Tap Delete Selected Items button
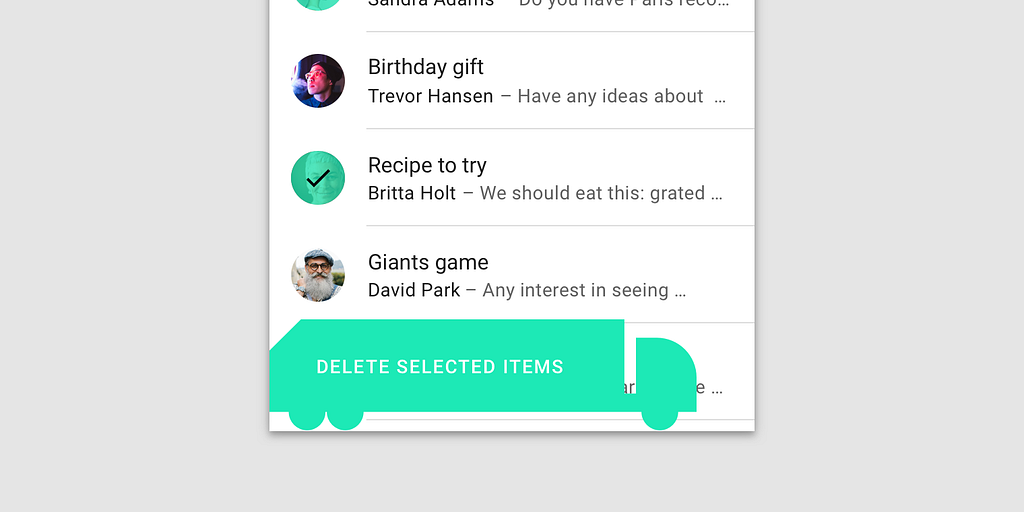 440,367
